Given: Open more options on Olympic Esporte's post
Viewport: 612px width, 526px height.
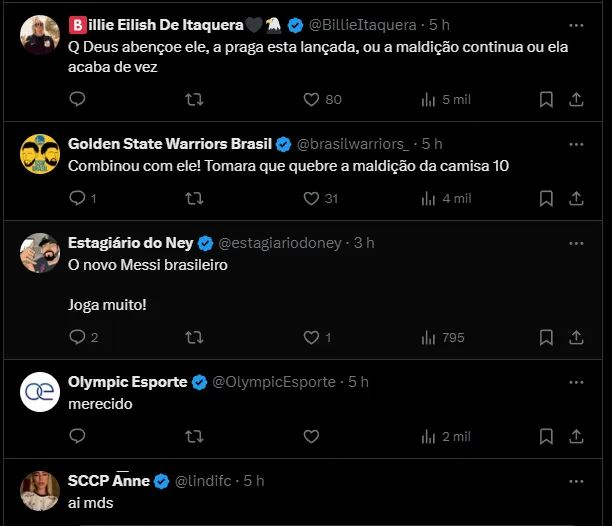Looking at the screenshot, I should point(576,382).
